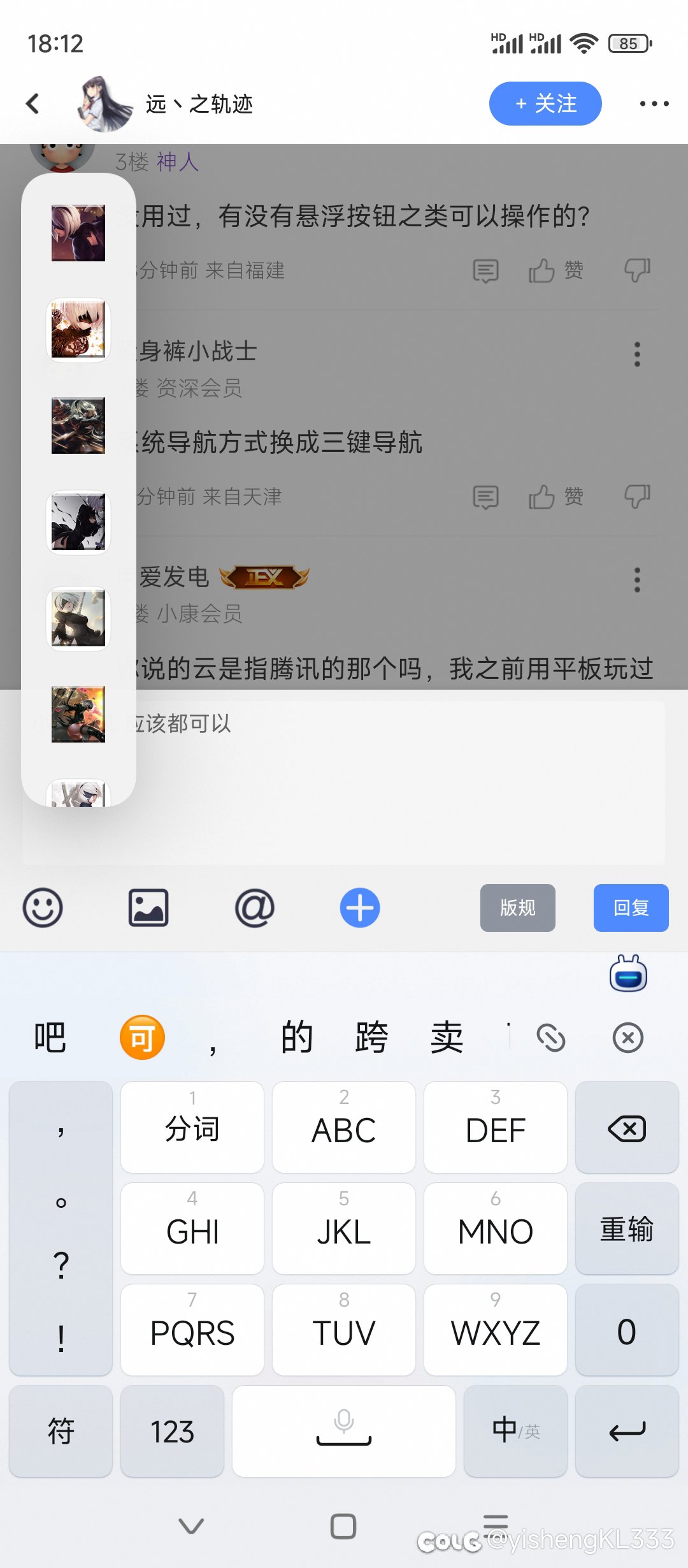Attach a picture via the image icon
The width and height of the screenshot is (688, 1568).
tap(148, 908)
